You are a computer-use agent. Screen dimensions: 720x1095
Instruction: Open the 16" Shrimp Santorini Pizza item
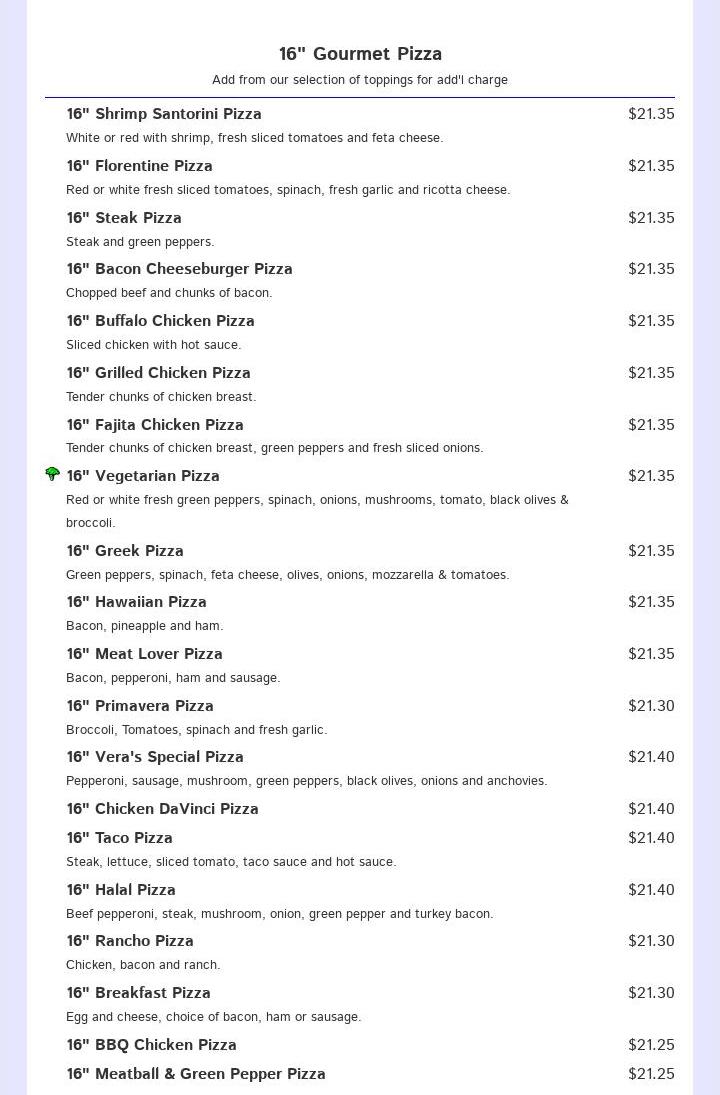(164, 114)
